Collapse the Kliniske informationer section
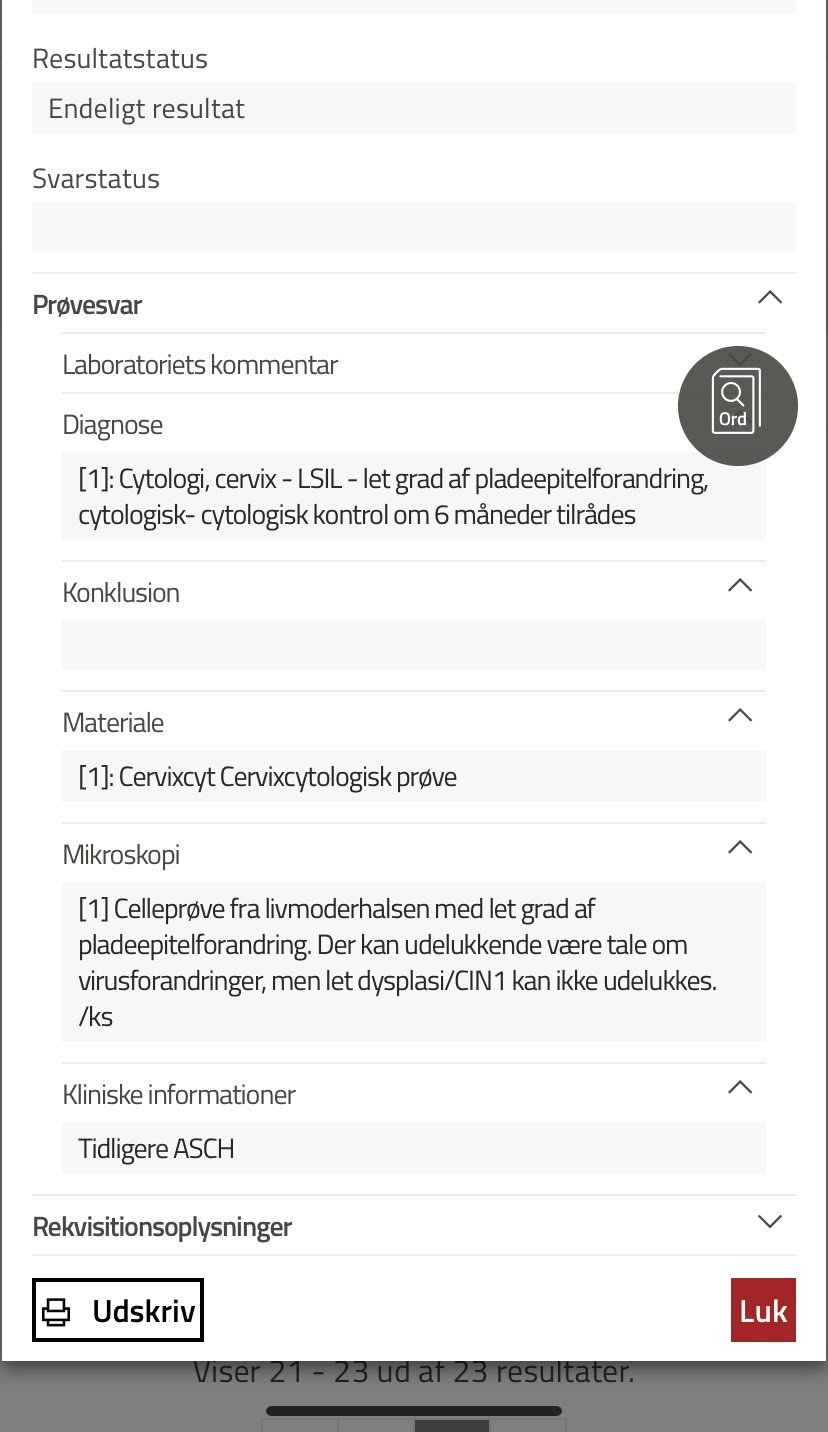The height and width of the screenshot is (1432, 828). pyautogui.click(x=739, y=1088)
